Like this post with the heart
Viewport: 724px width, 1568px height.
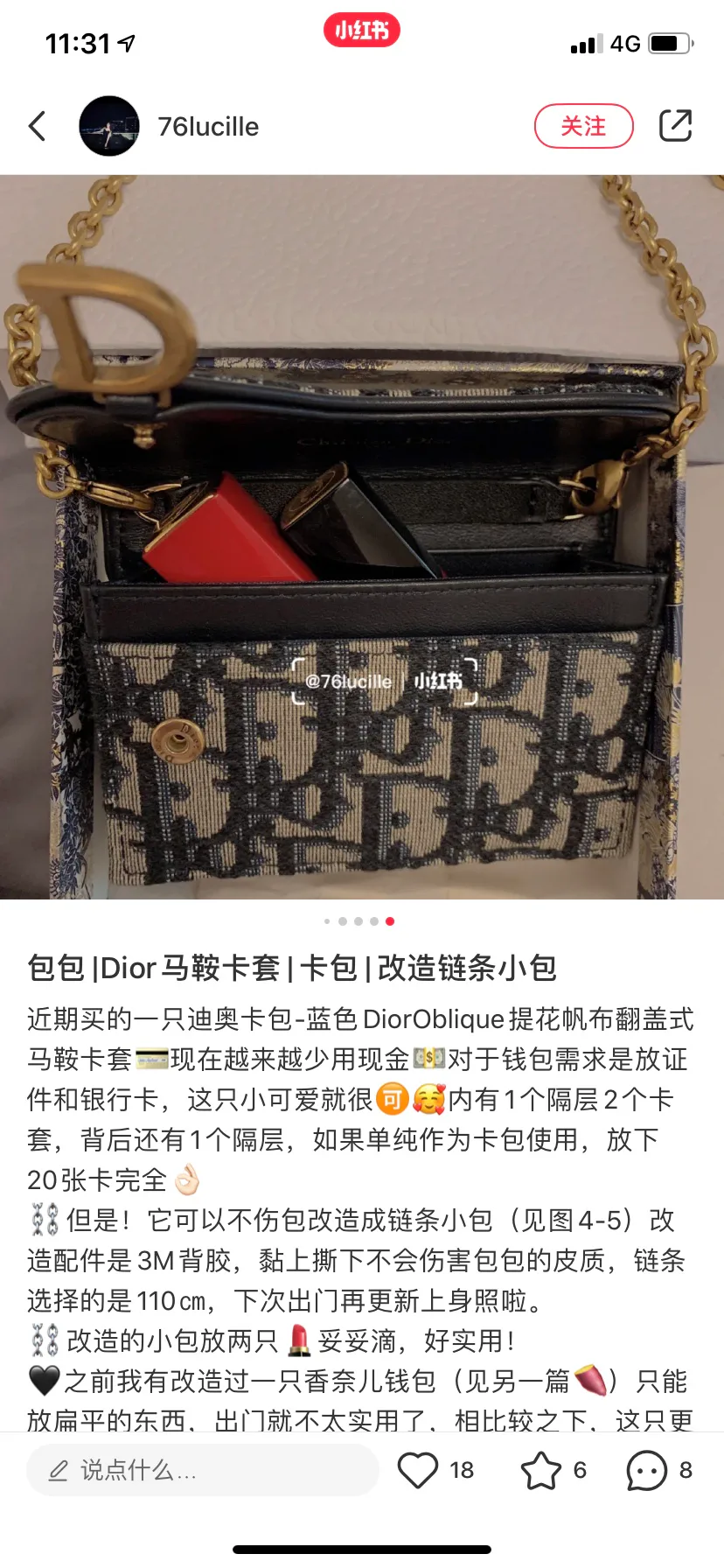[417, 1470]
